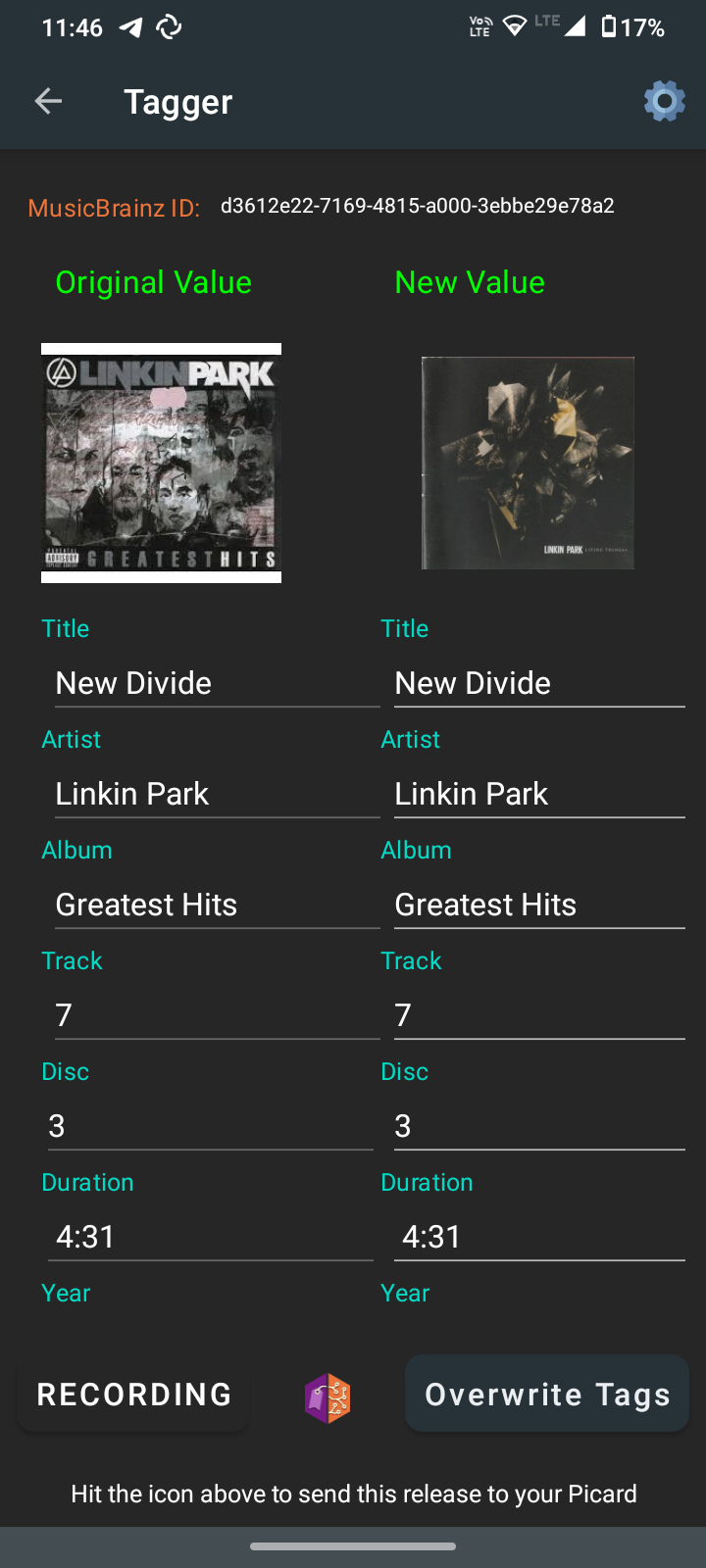
Task: Go back using the arrow icon
Action: [48, 101]
